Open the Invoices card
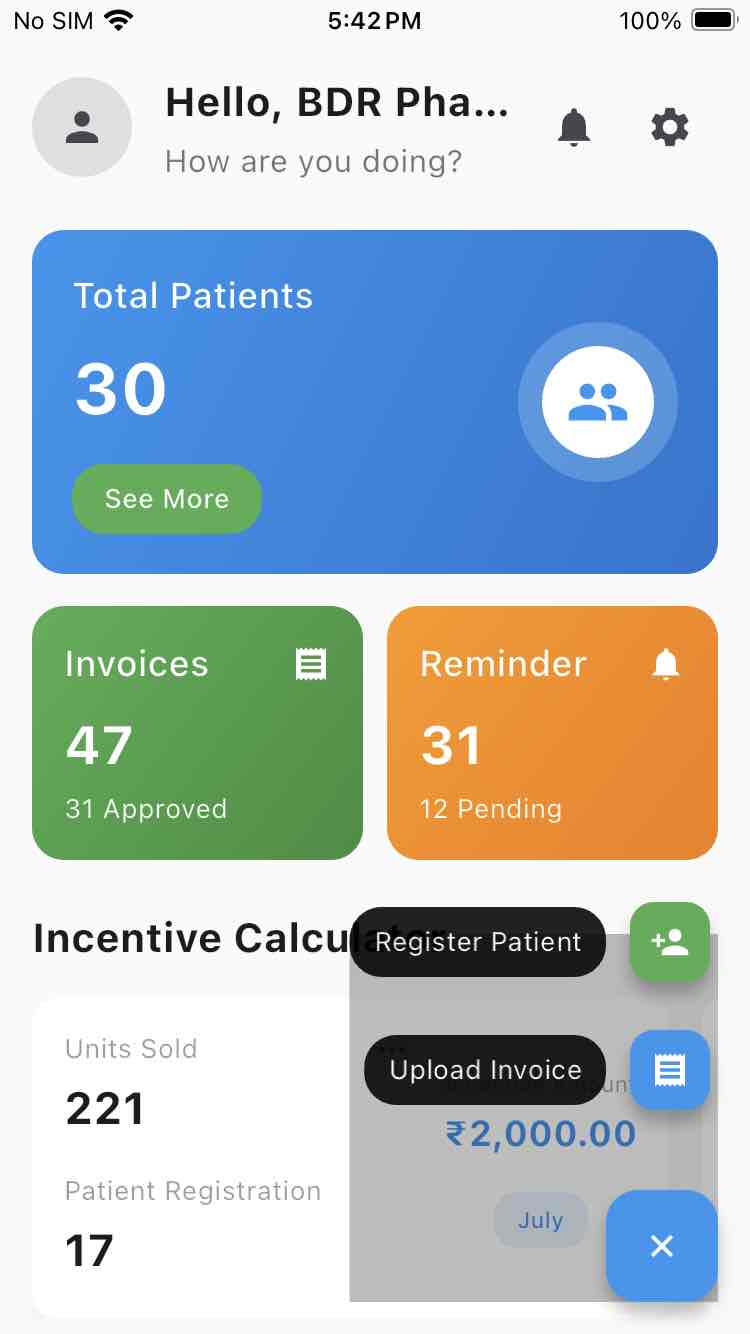This screenshot has width=750, height=1334. tap(197, 733)
